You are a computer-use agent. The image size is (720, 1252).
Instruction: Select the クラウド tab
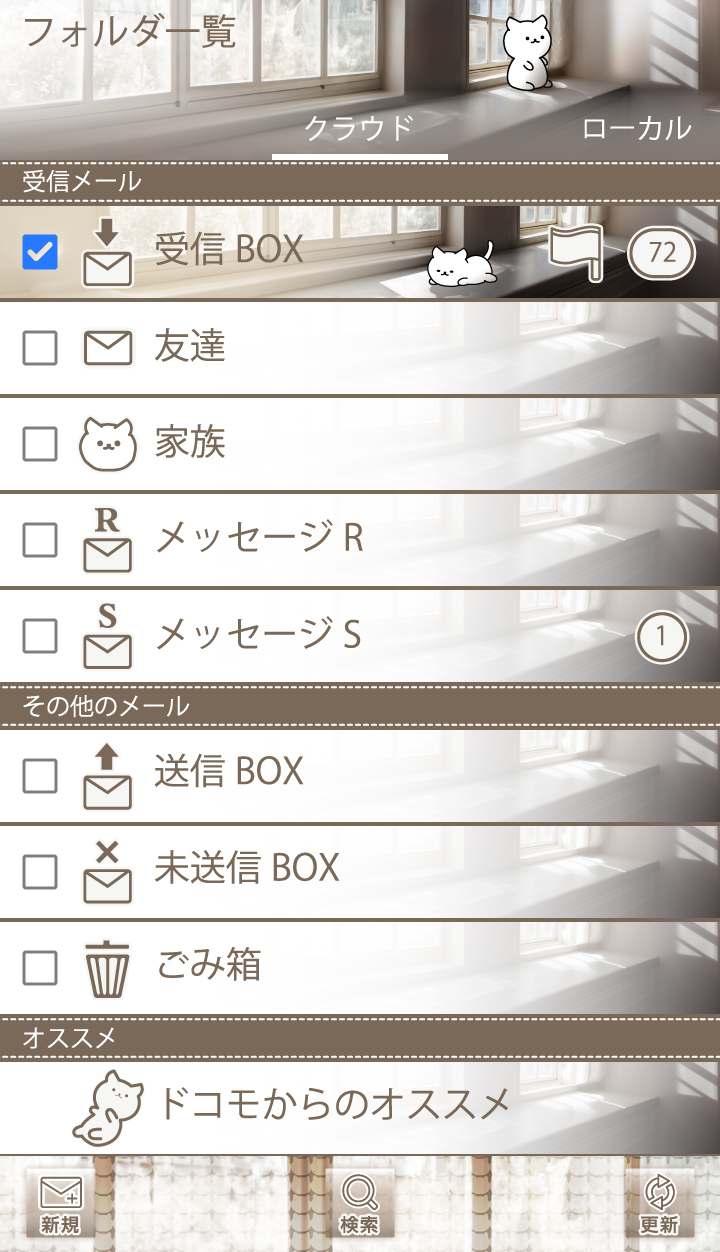coord(359,128)
